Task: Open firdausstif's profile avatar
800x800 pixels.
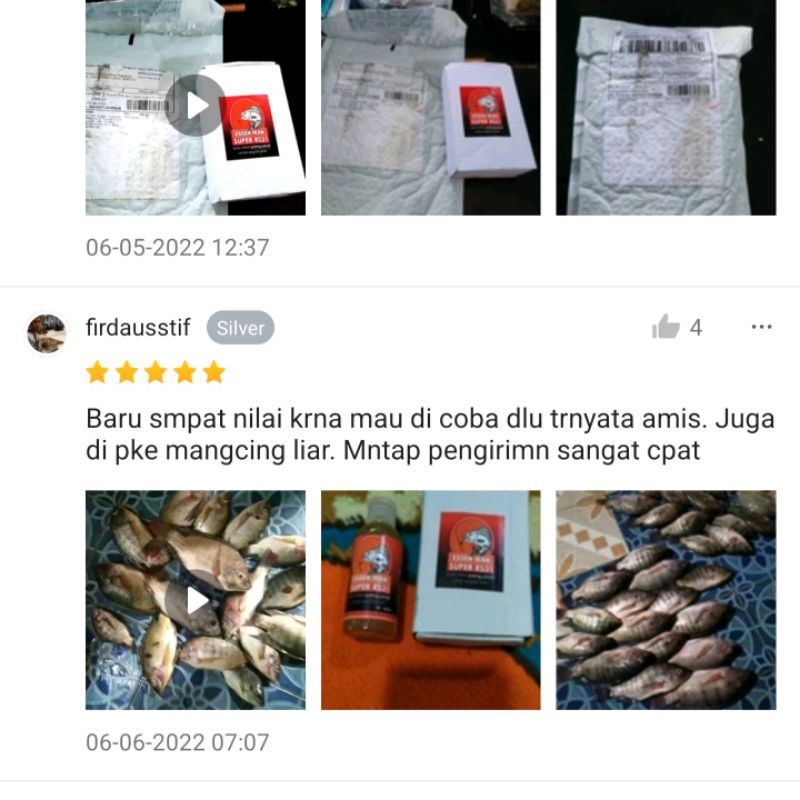Action: point(46,333)
